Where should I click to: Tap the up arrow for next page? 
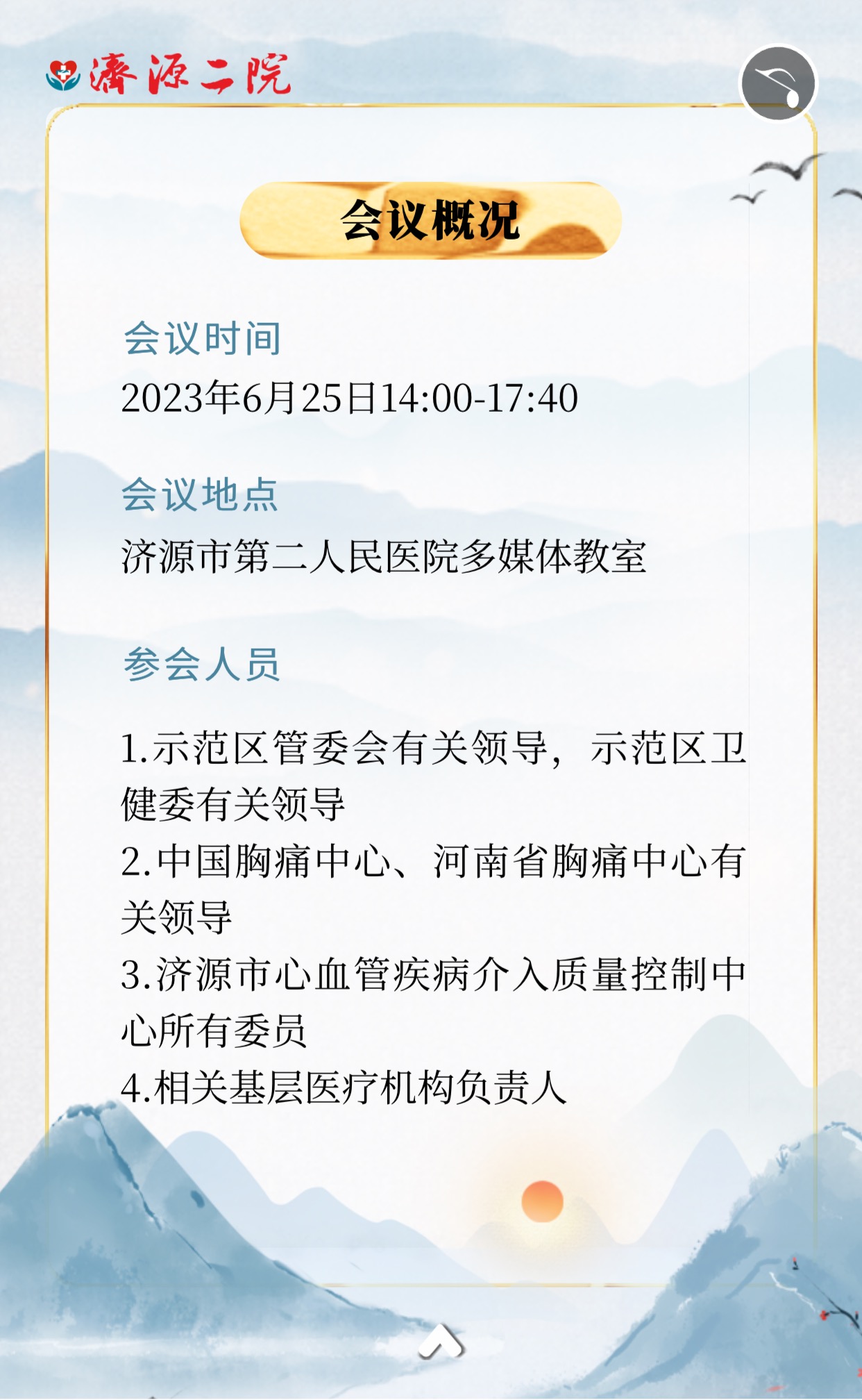point(440,1340)
